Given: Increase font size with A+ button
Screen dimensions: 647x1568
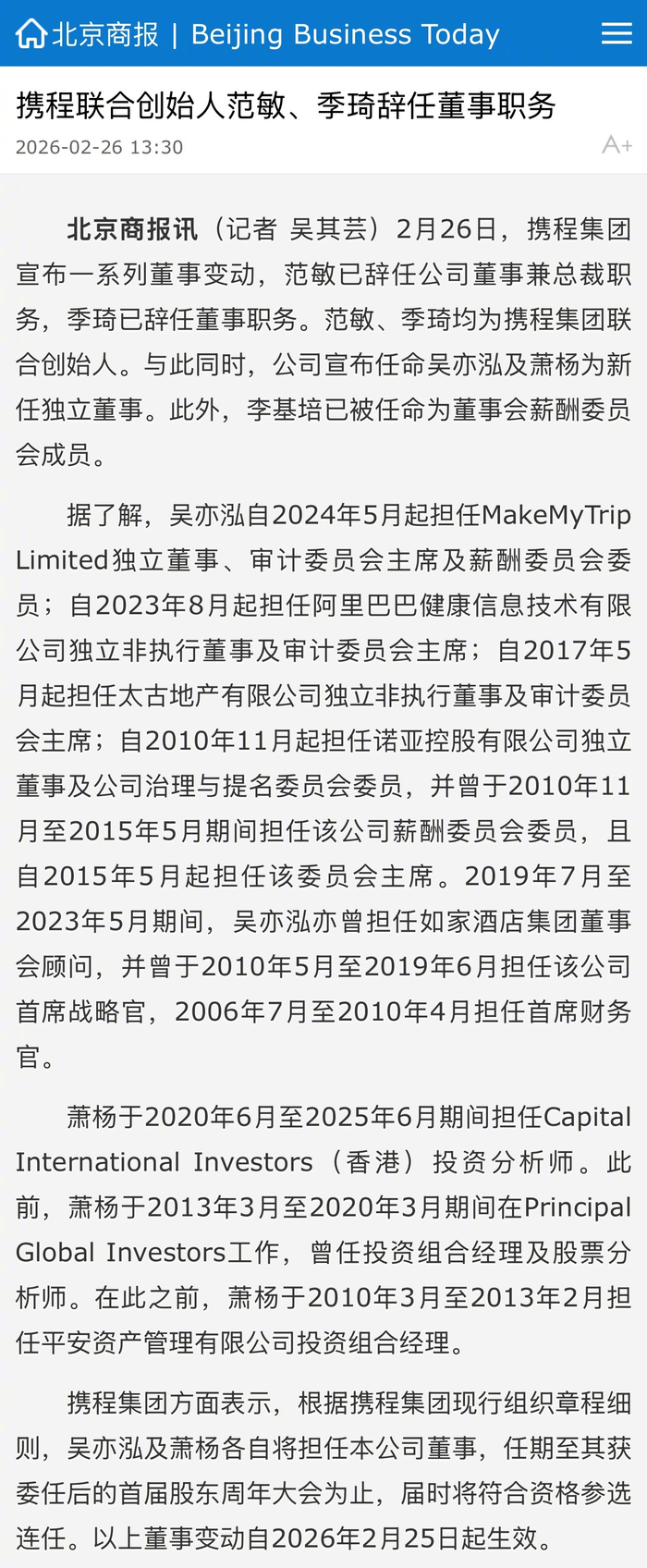Looking at the screenshot, I should [x=616, y=144].
